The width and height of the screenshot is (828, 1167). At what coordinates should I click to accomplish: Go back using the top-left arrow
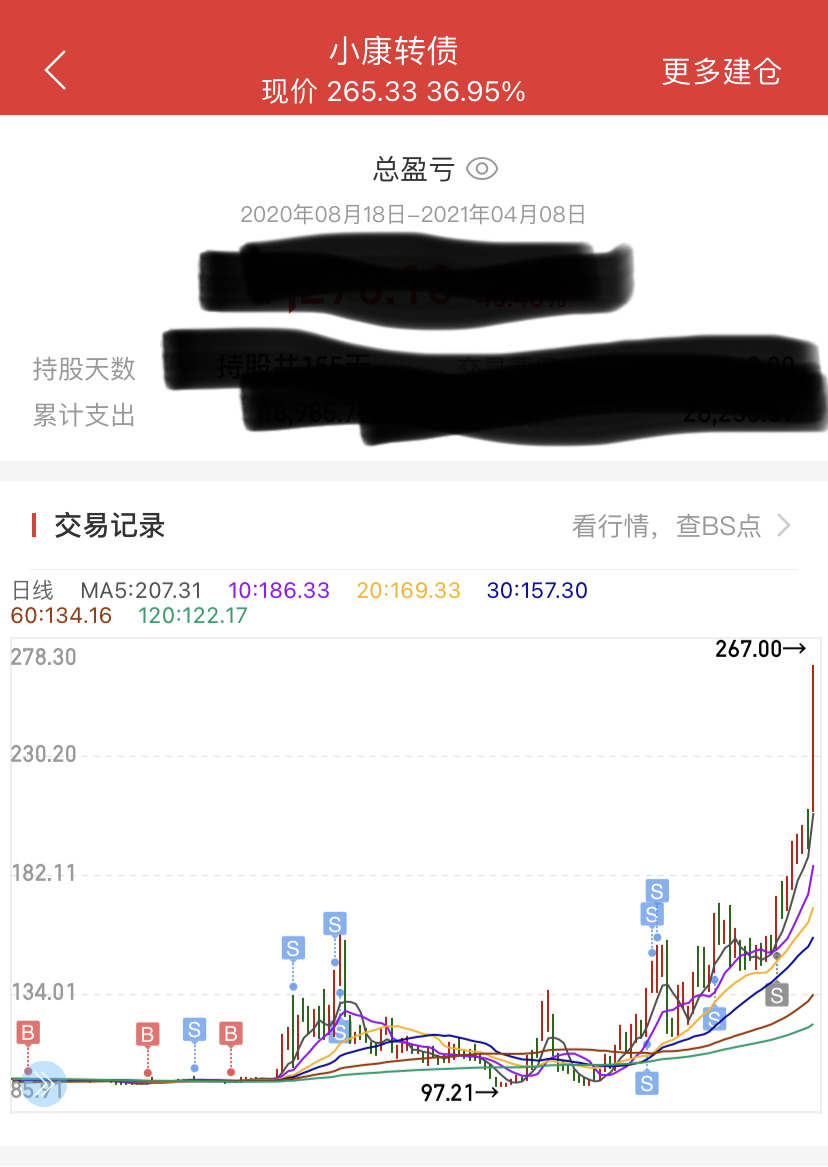click(56, 71)
